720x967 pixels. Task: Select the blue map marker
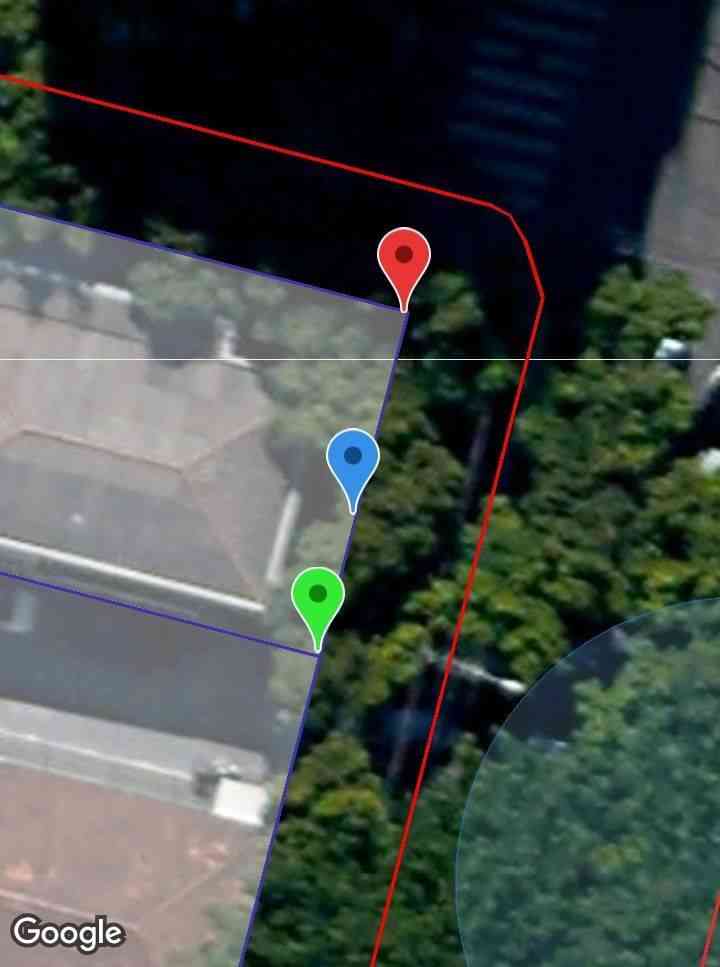353,460
